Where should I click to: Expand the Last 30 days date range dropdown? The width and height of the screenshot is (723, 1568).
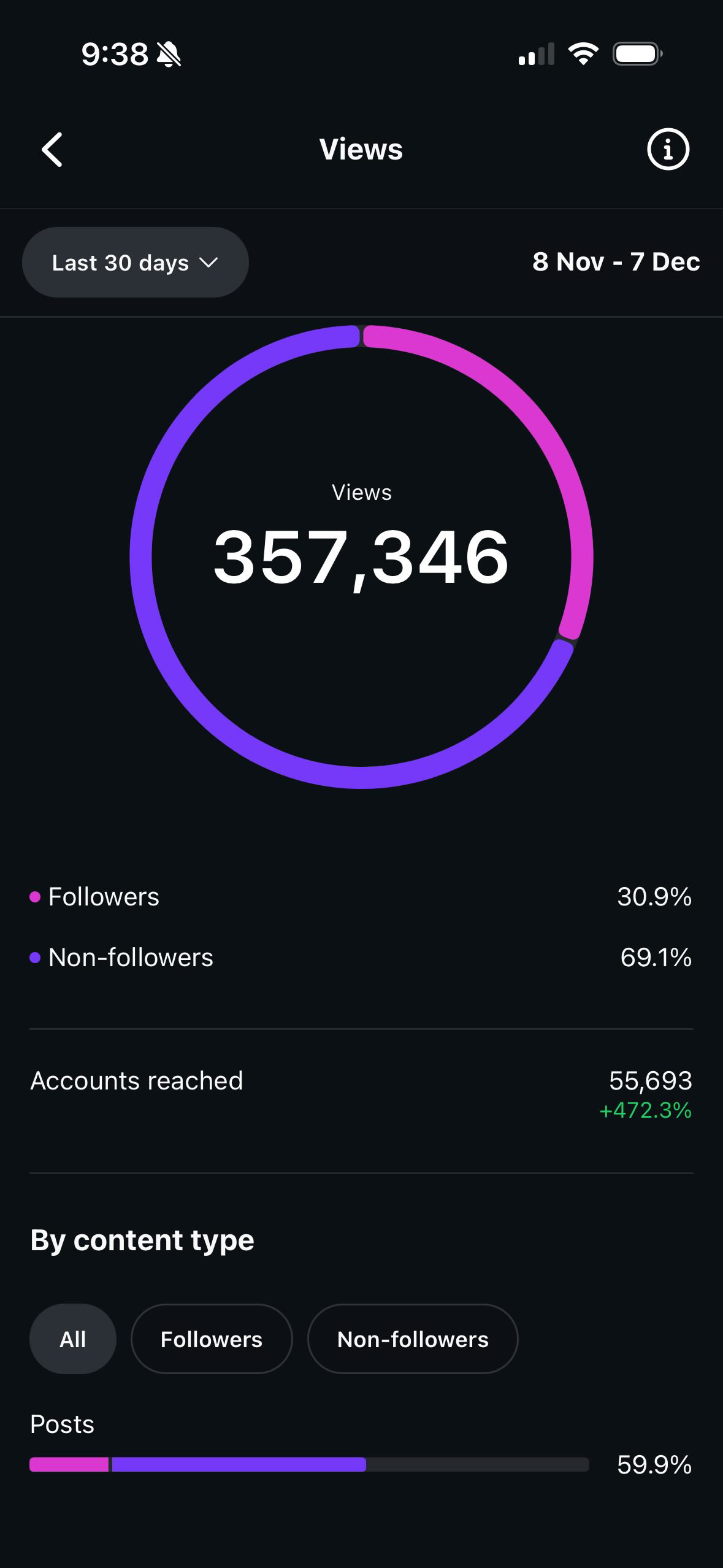click(135, 263)
